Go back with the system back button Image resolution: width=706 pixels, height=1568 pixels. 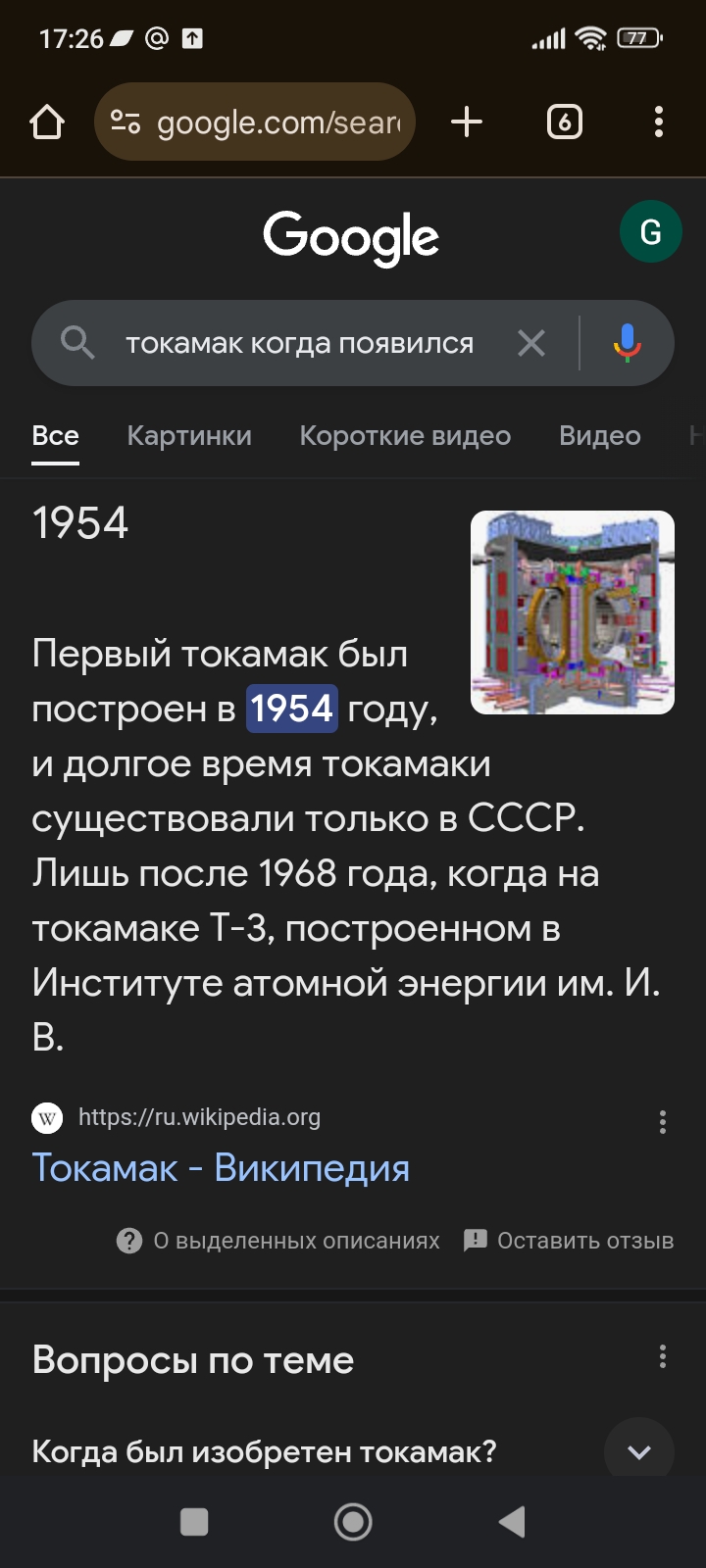pos(512,1522)
